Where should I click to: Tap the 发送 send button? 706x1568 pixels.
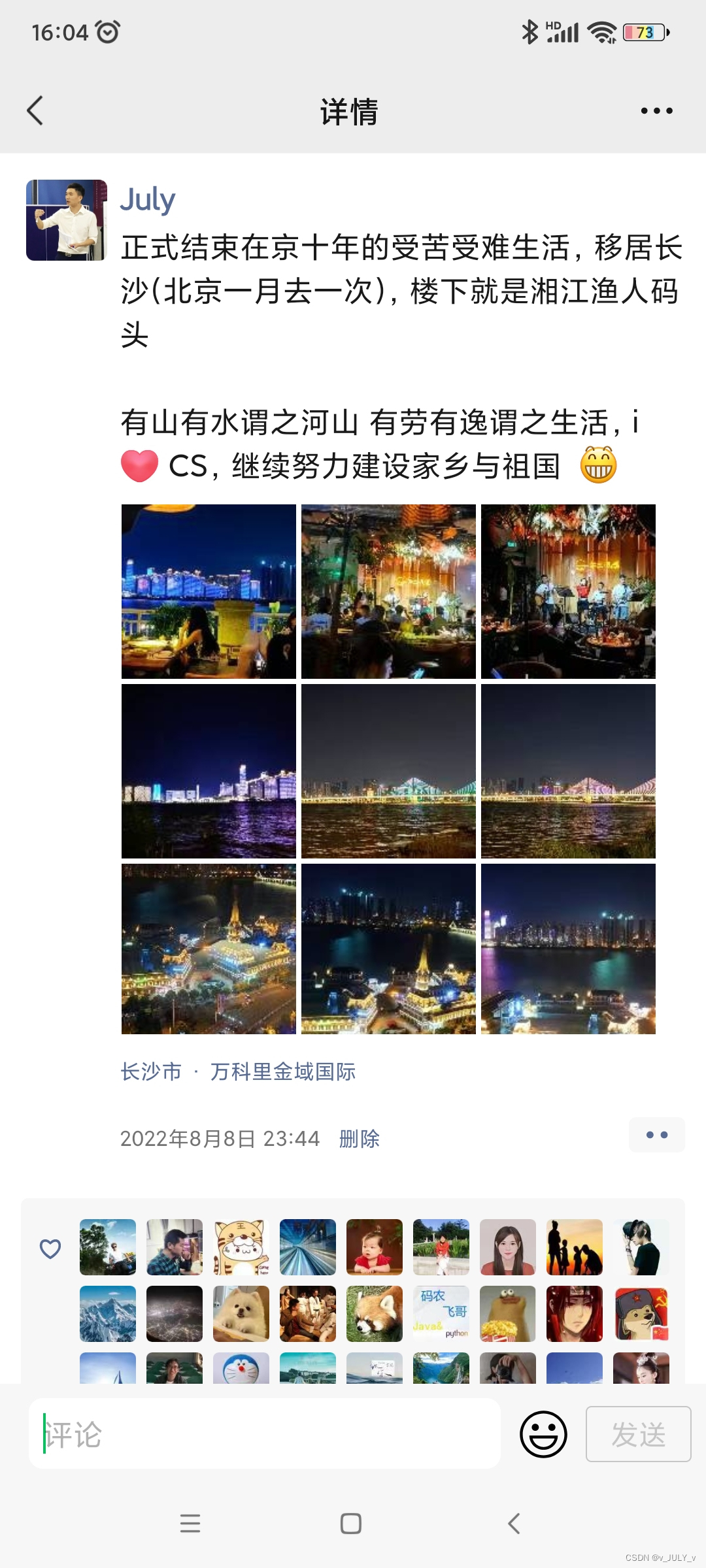click(x=638, y=1433)
